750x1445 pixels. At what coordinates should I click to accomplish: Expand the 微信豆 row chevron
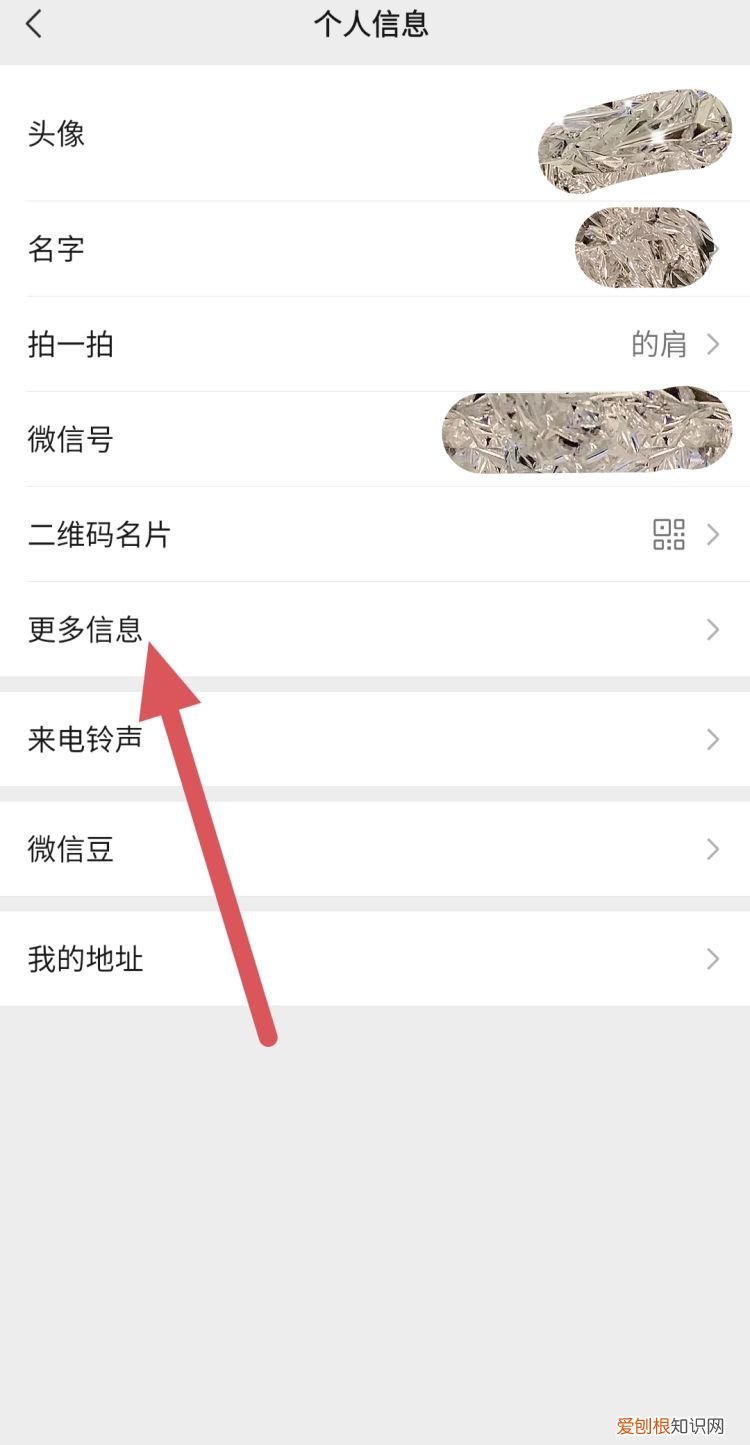pos(712,849)
